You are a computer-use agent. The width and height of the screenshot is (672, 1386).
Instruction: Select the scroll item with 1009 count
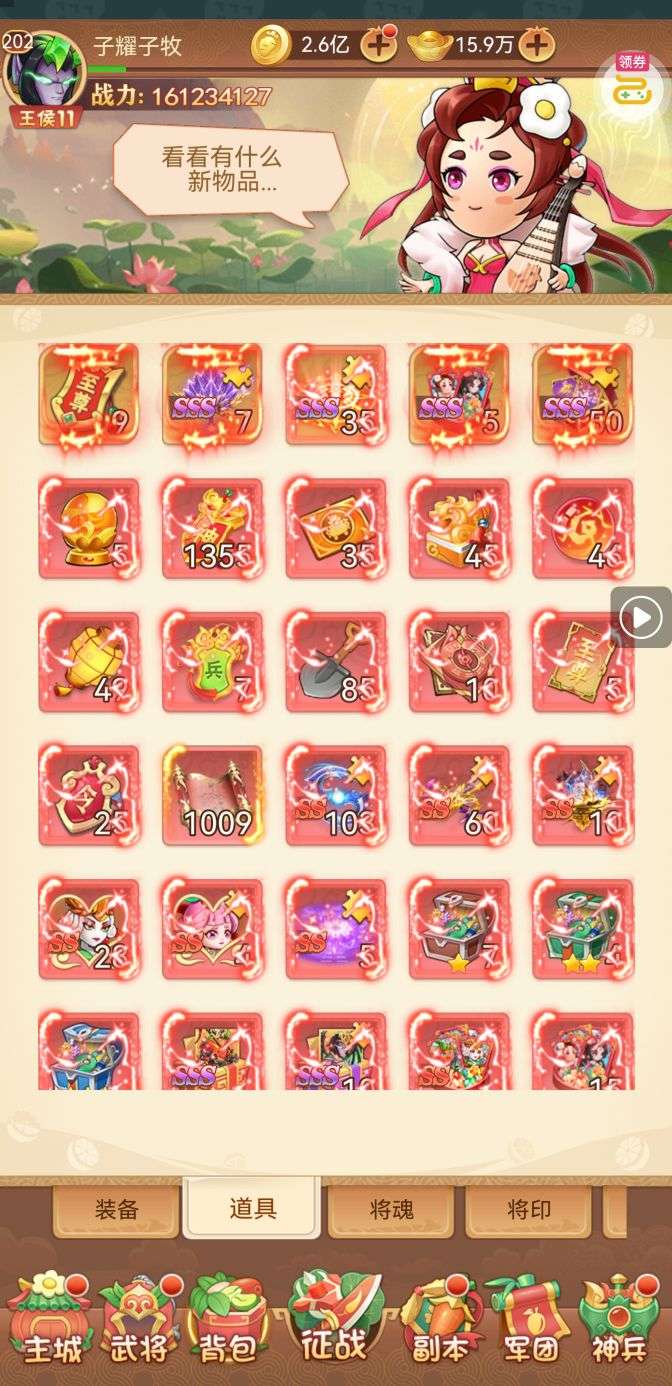(x=212, y=796)
